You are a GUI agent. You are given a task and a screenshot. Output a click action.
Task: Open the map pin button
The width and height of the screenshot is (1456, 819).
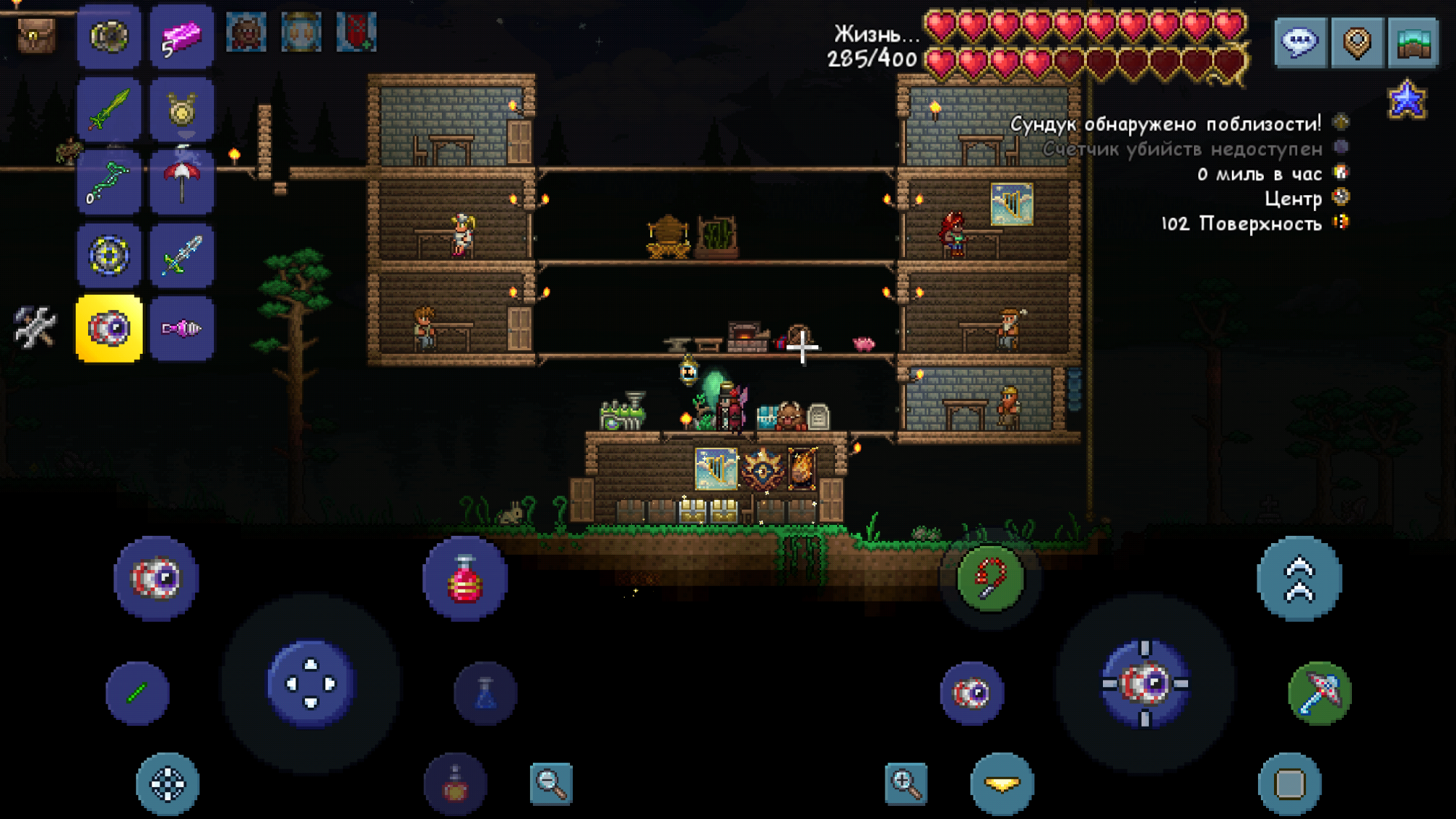pos(1357,43)
